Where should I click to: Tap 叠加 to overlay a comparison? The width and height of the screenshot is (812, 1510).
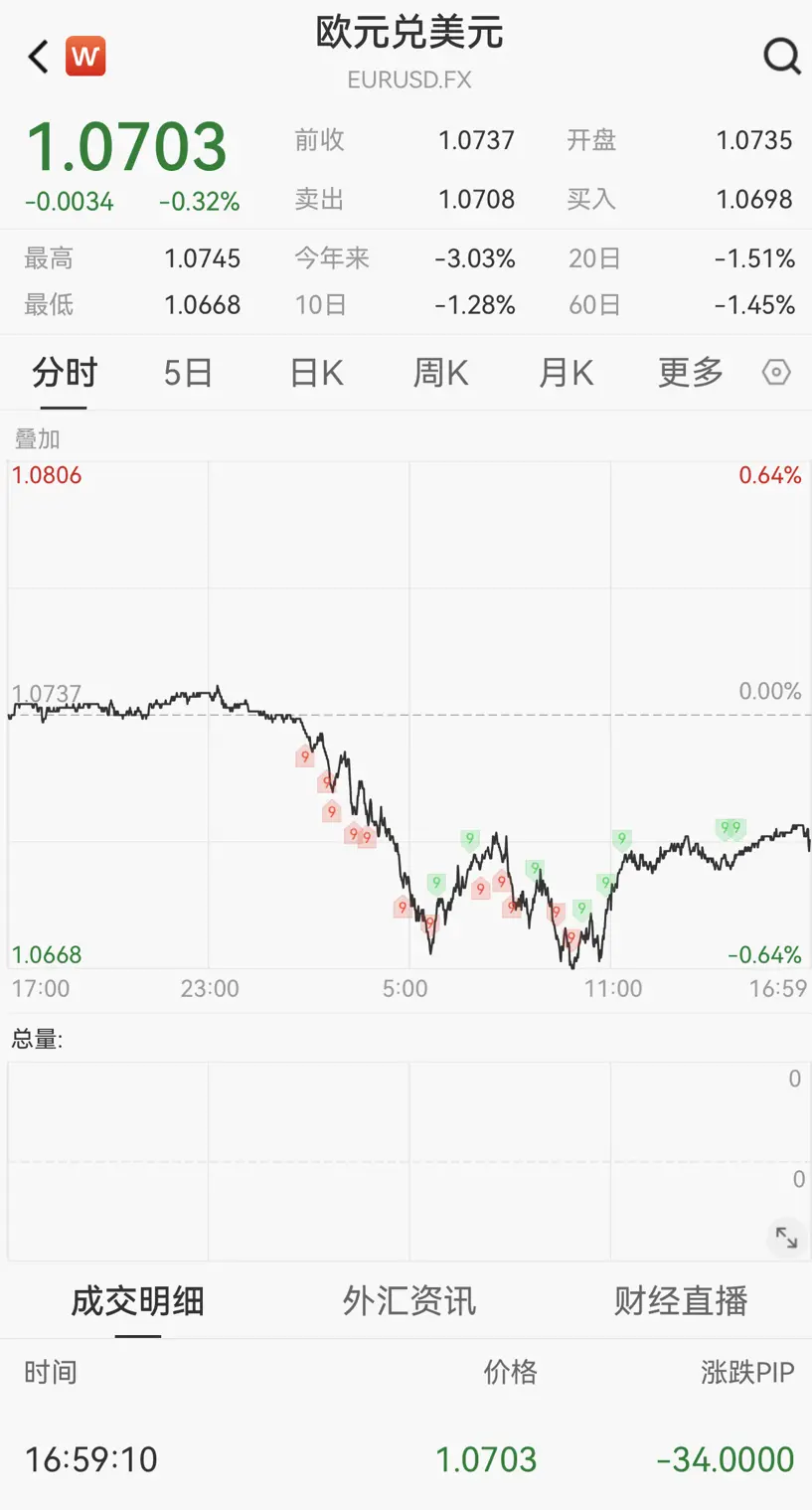point(37,438)
